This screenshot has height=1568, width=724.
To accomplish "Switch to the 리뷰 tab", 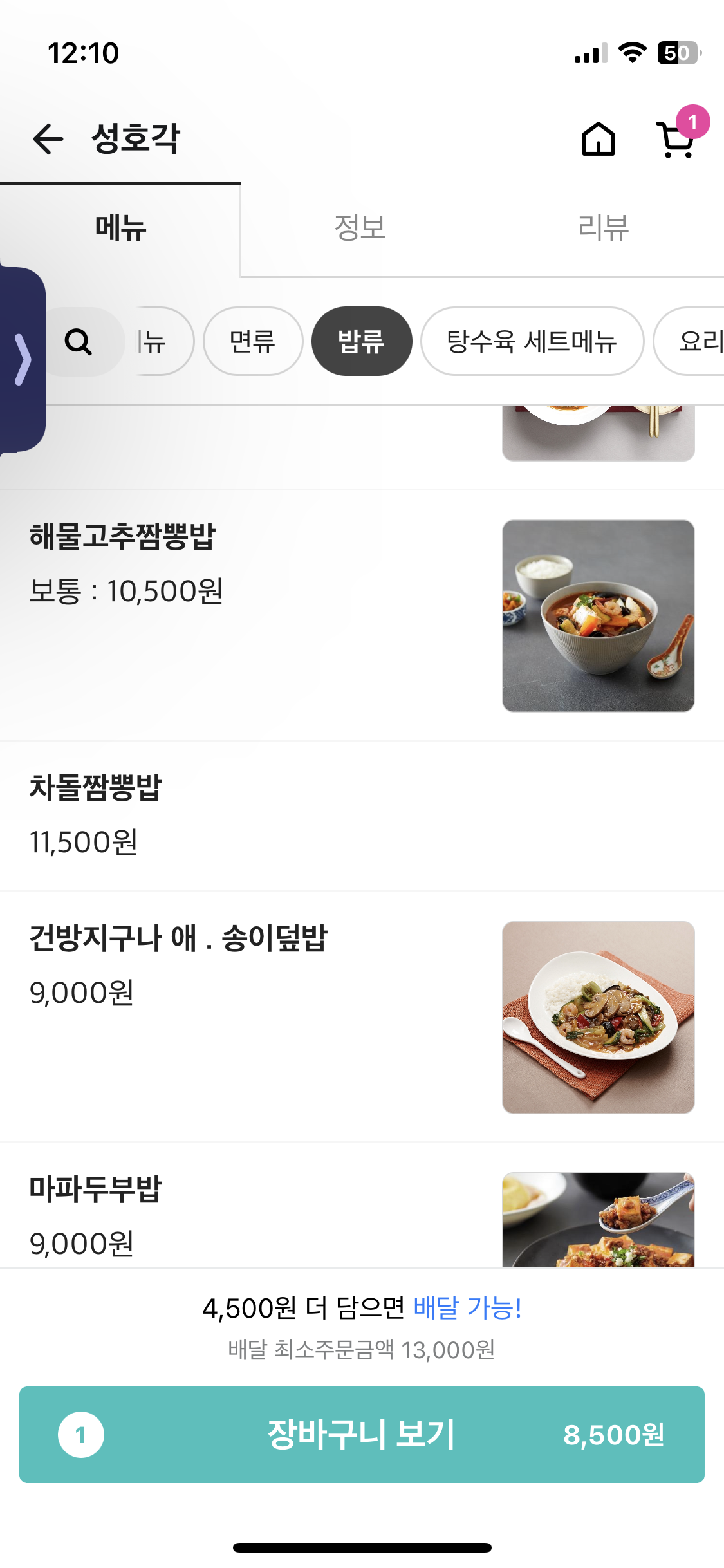I will pos(603,228).
